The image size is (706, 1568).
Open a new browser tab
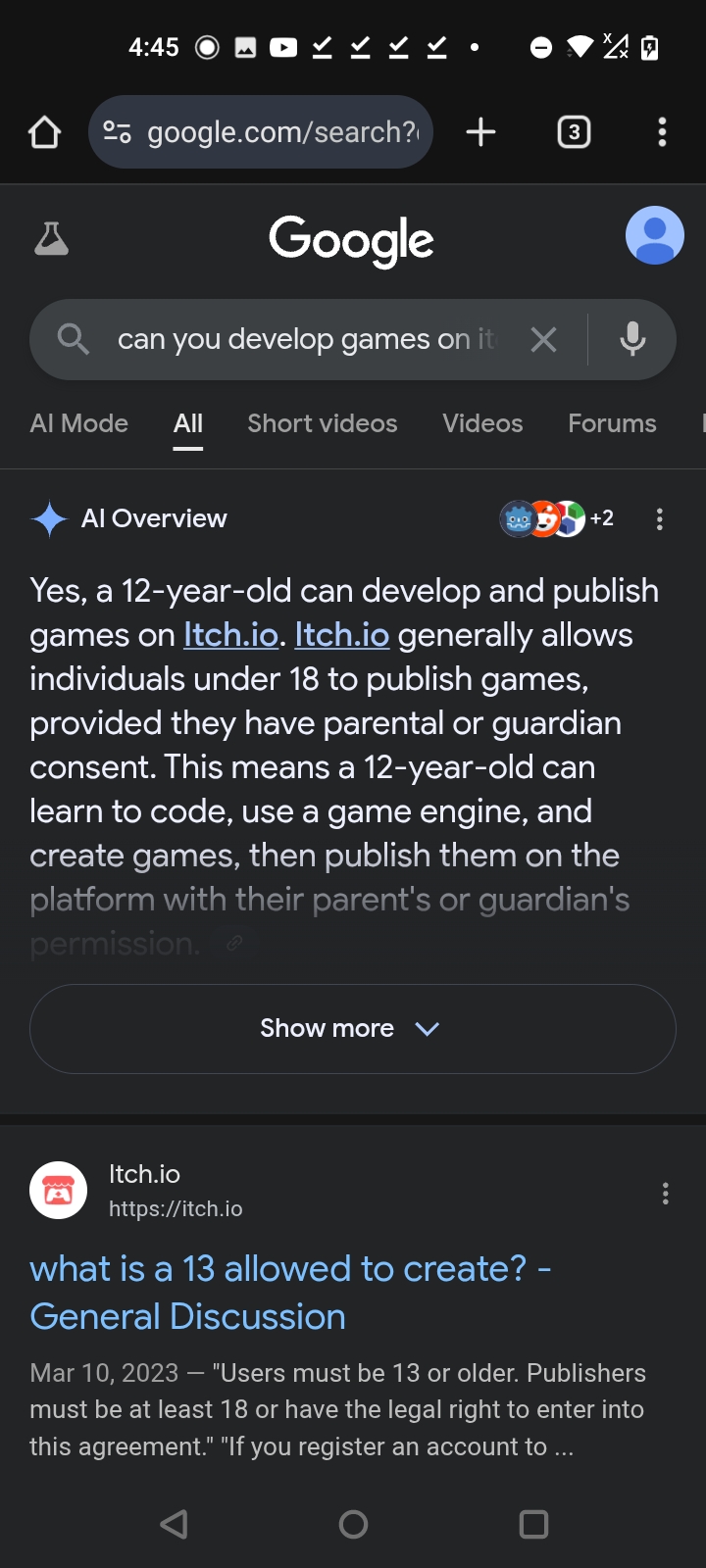[480, 132]
